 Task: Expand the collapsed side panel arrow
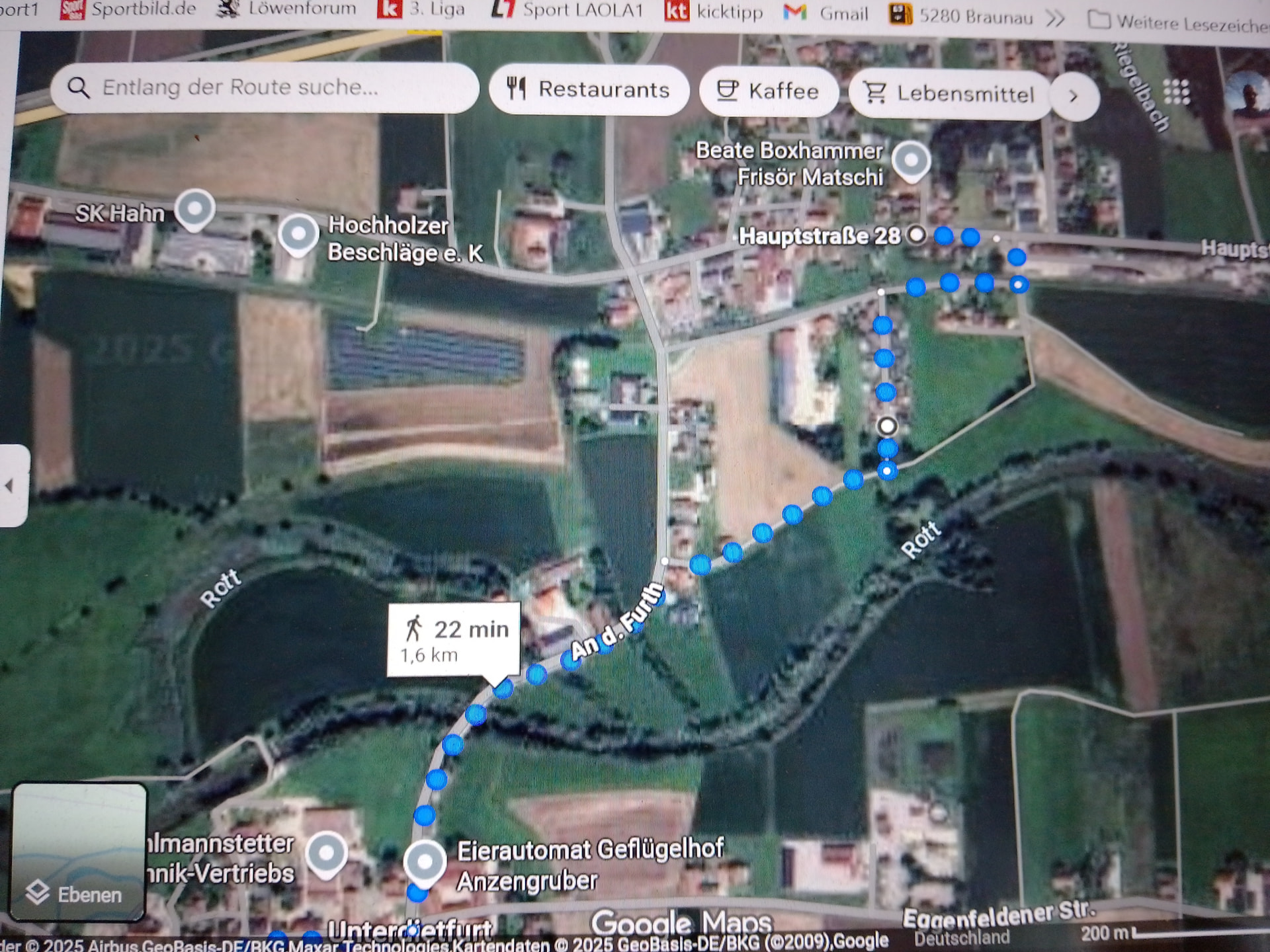tap(11, 486)
